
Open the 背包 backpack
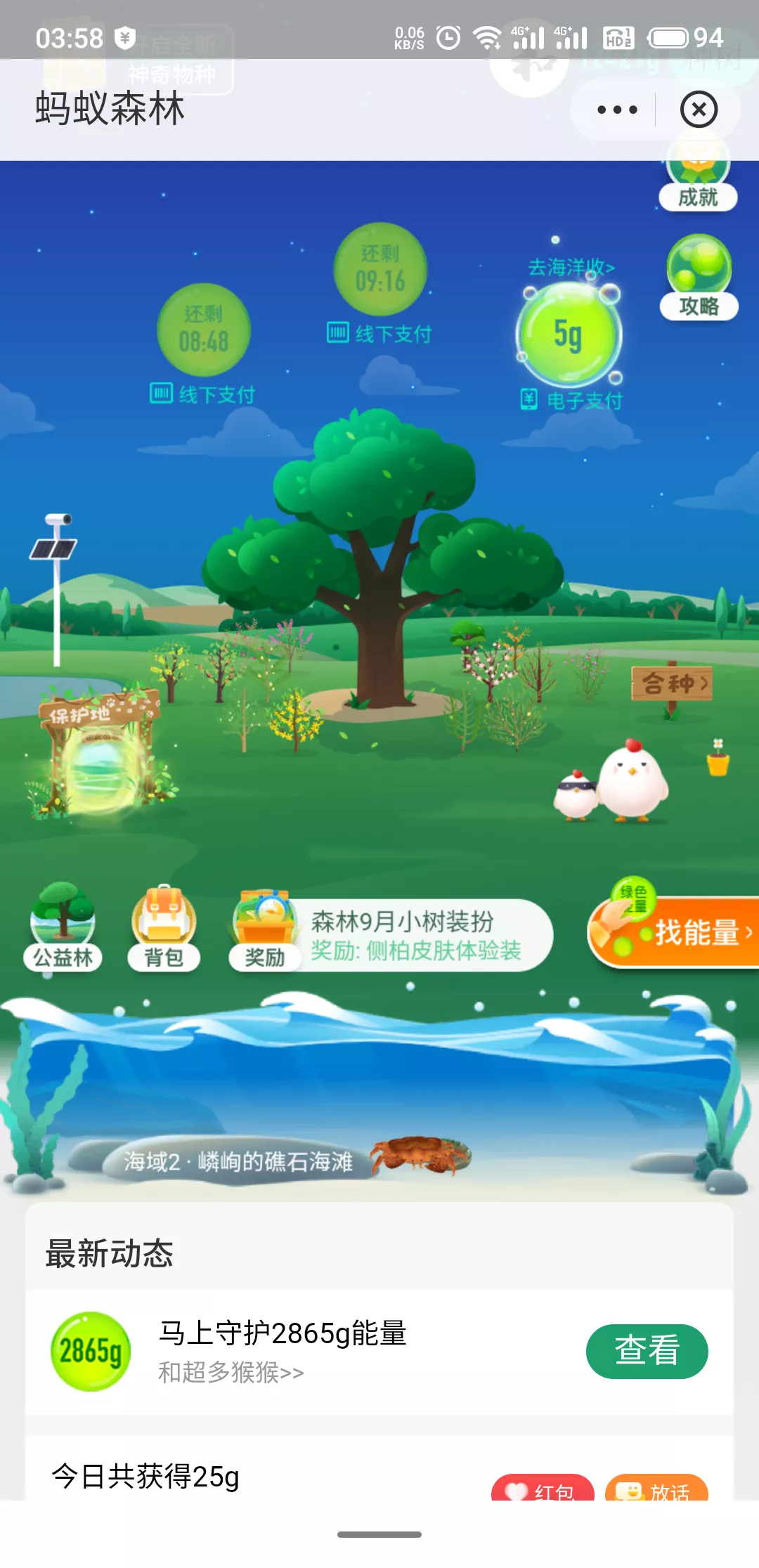pyautogui.click(x=164, y=926)
